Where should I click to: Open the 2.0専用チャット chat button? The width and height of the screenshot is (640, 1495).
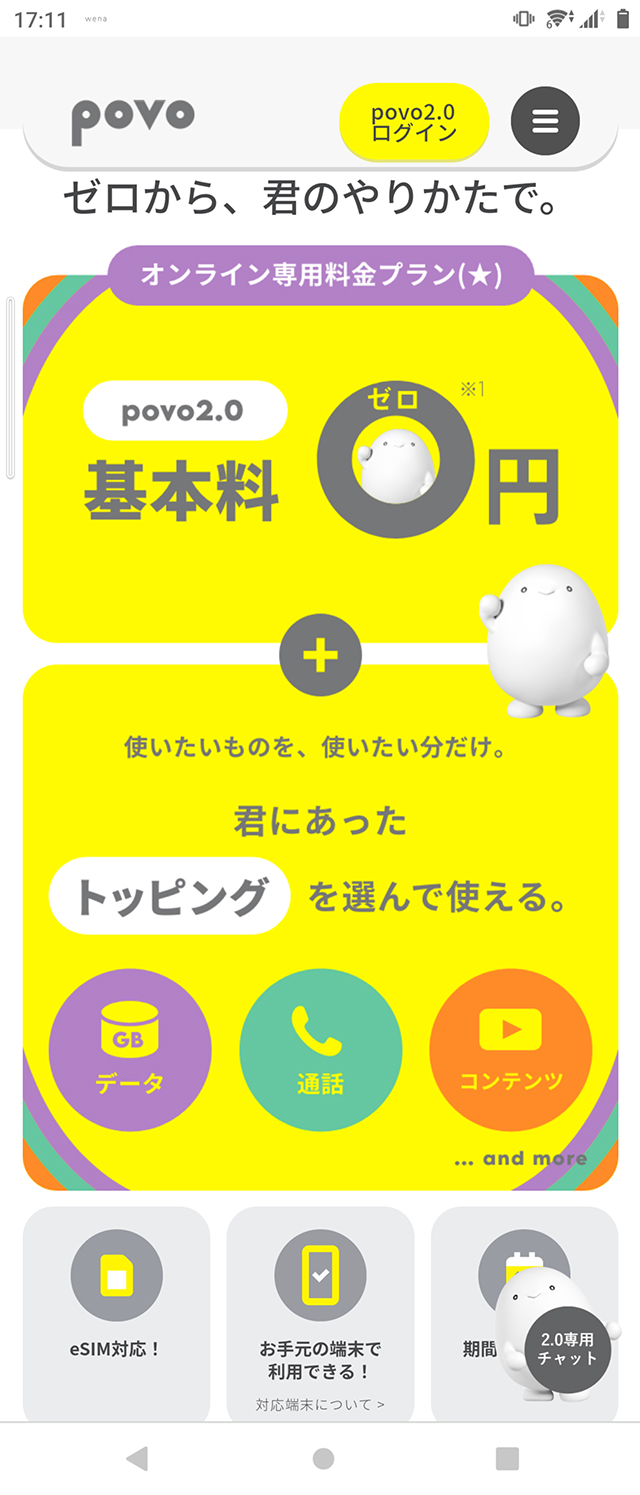click(x=567, y=1347)
